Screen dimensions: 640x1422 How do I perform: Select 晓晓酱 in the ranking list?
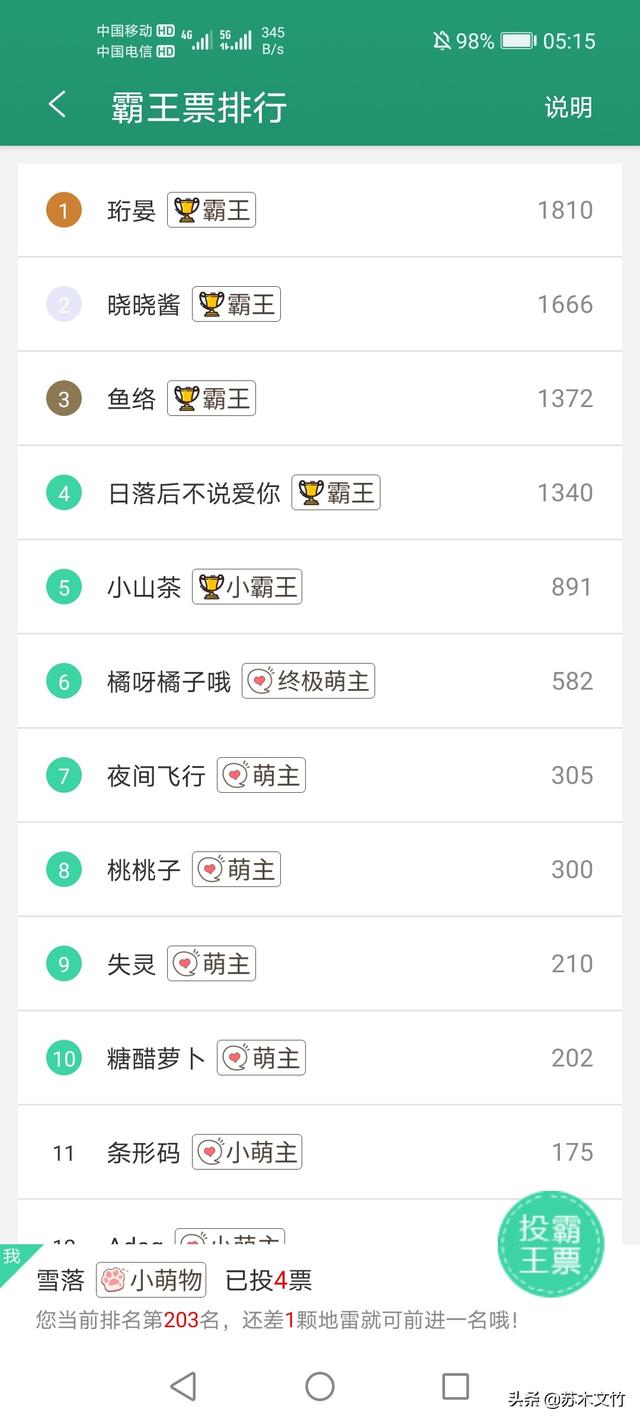click(319, 304)
